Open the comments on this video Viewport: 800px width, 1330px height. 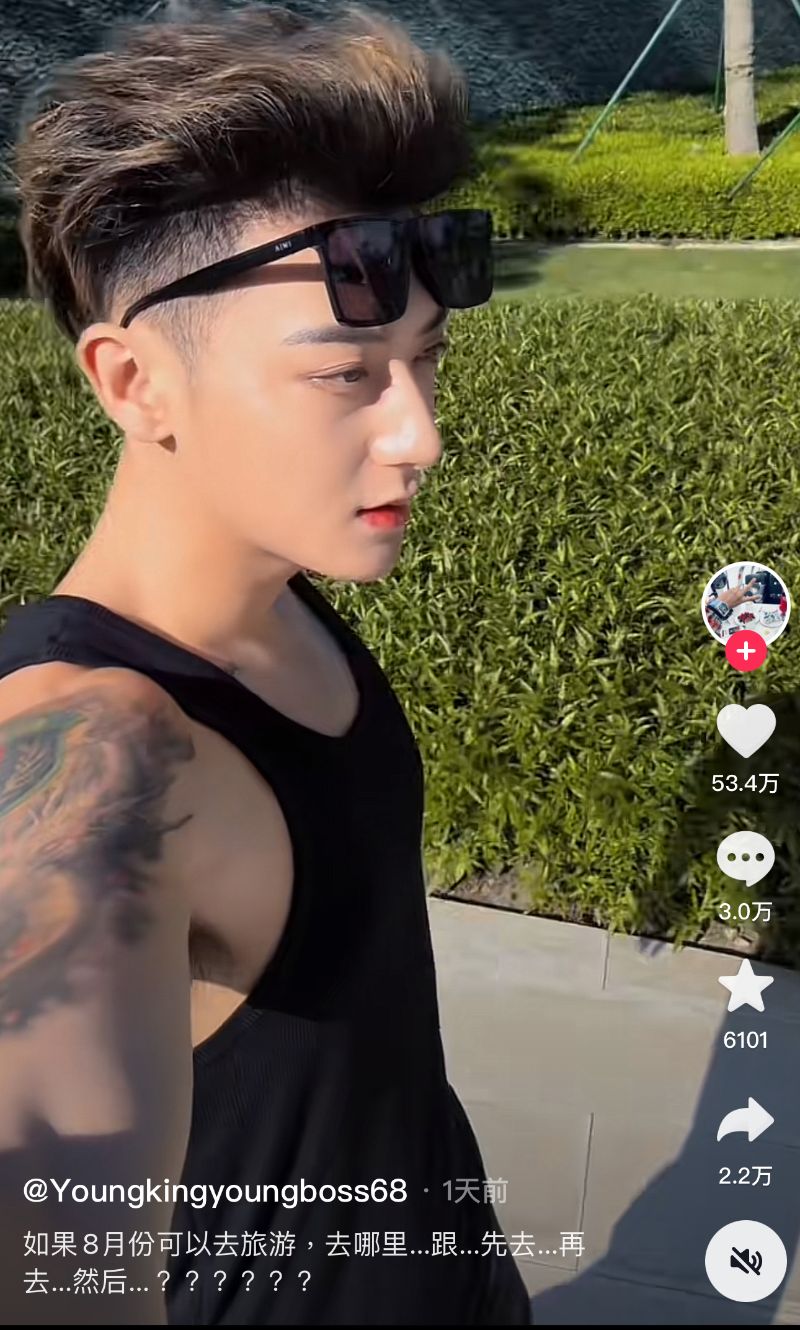click(746, 859)
